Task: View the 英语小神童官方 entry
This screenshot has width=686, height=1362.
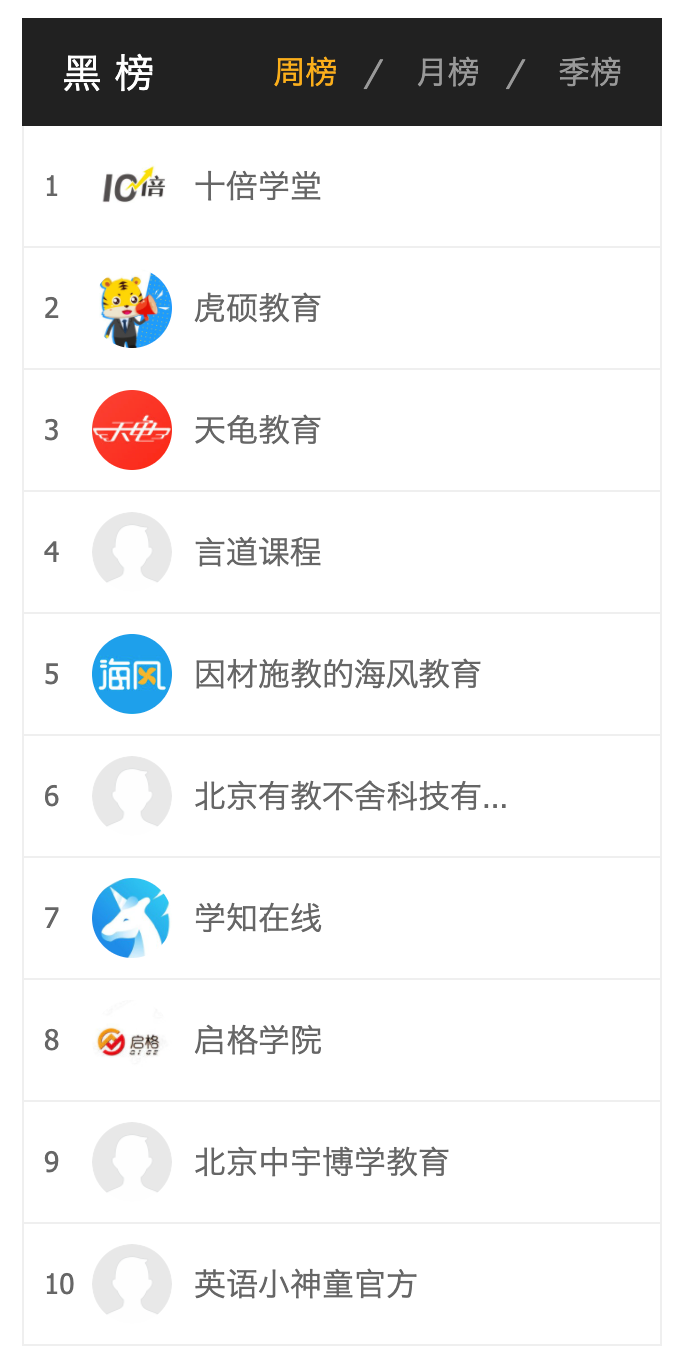Action: pos(342,1284)
